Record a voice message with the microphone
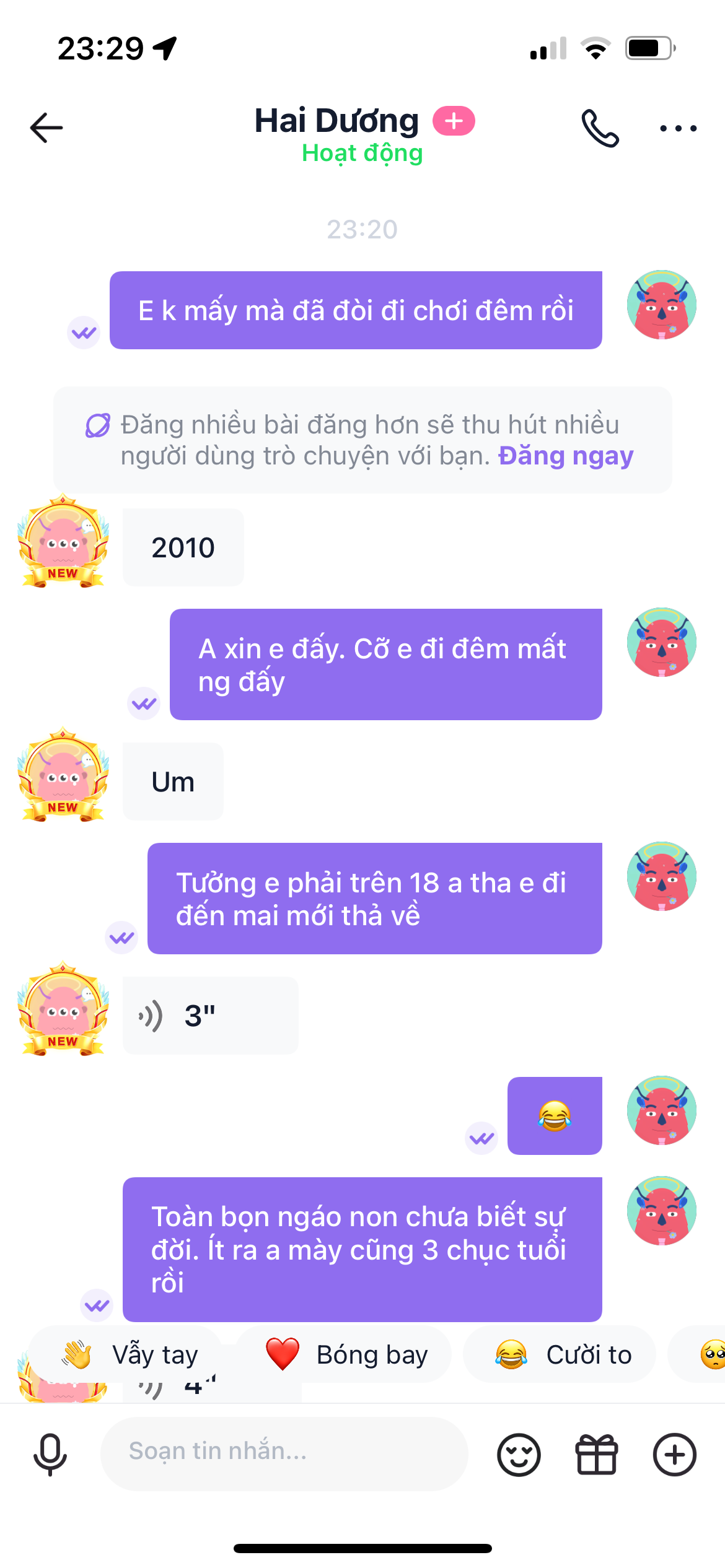 click(50, 1454)
